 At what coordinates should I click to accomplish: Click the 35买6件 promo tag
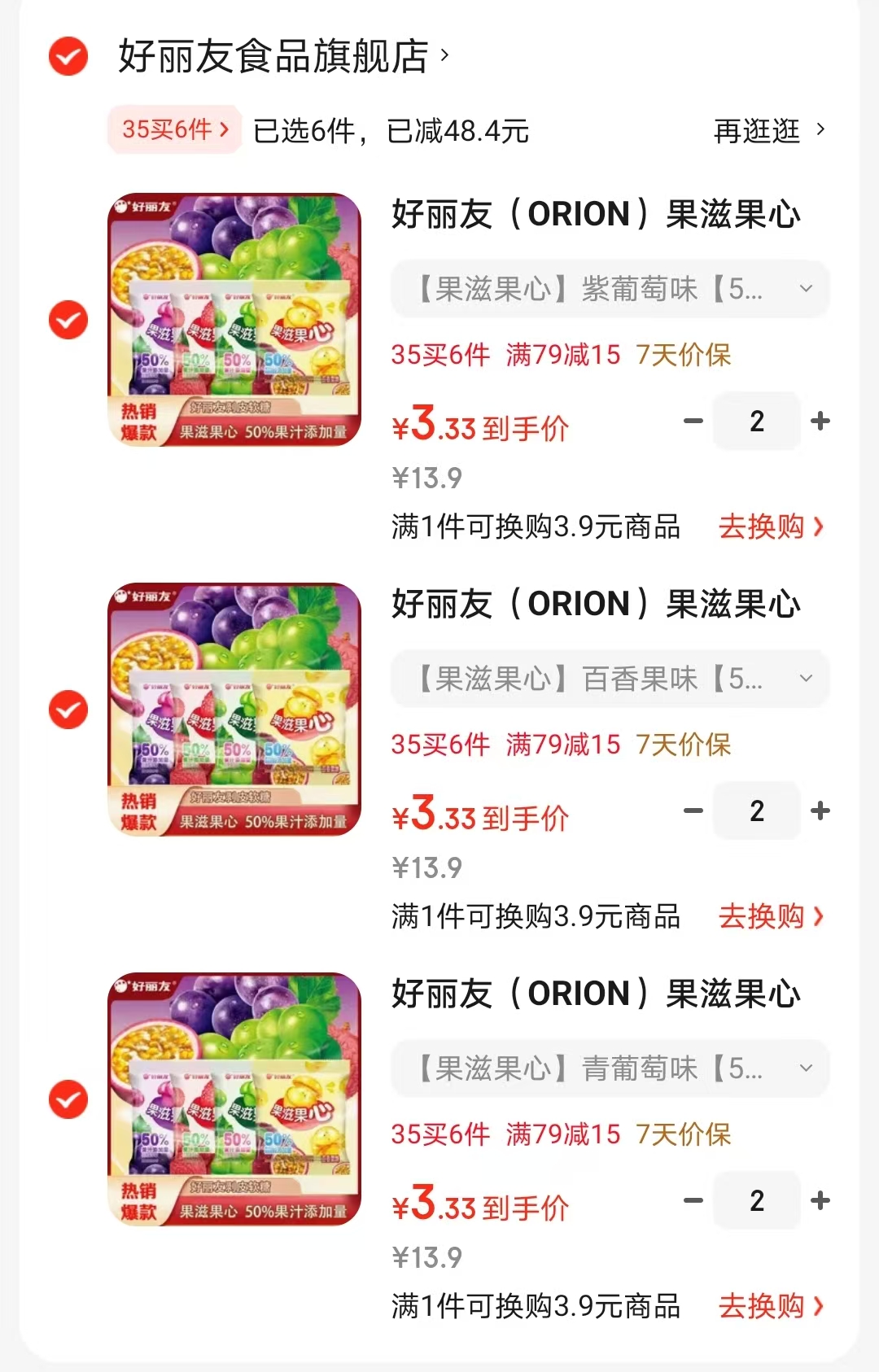[x=173, y=130]
